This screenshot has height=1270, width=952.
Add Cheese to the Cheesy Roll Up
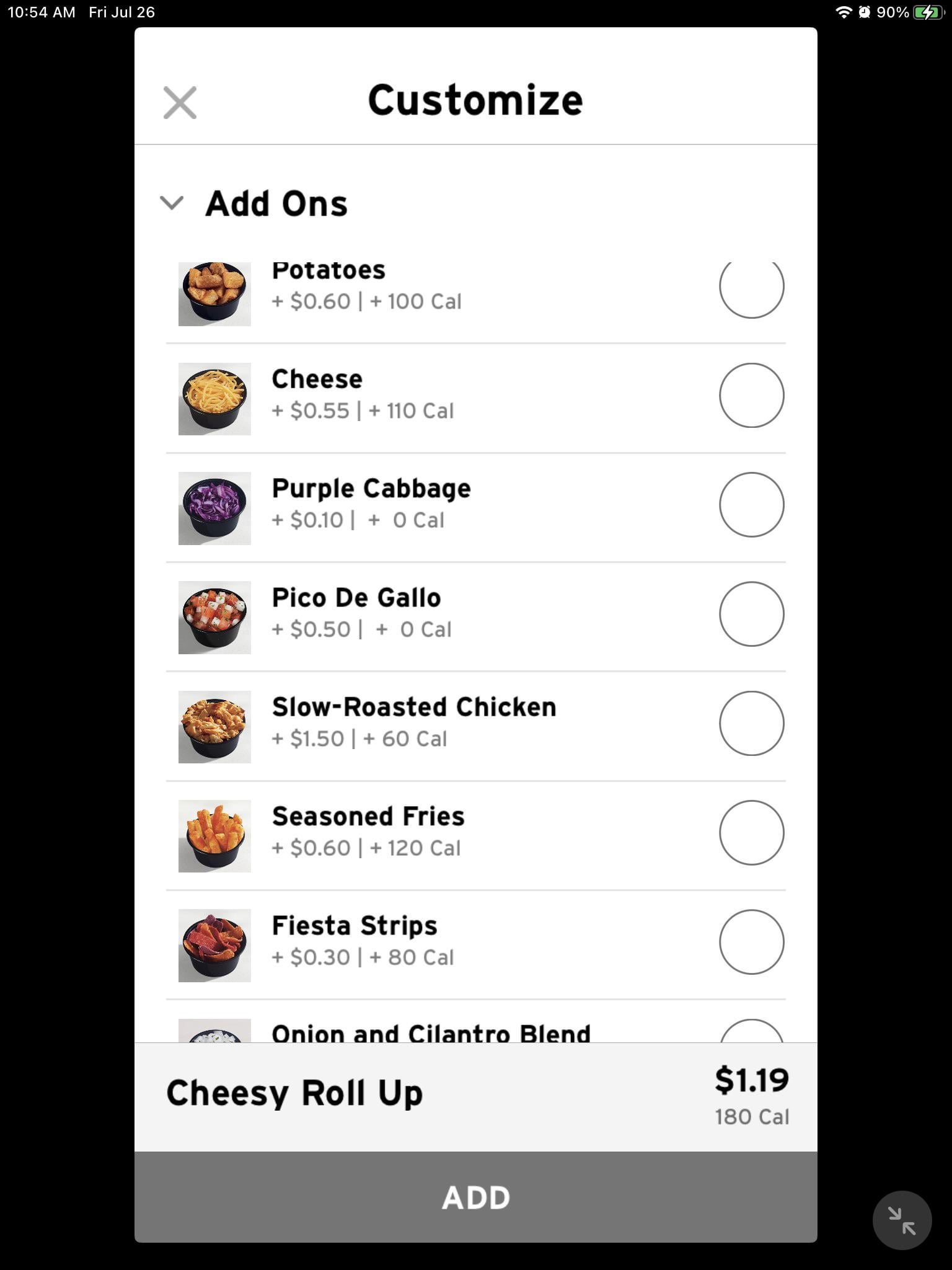(x=751, y=395)
